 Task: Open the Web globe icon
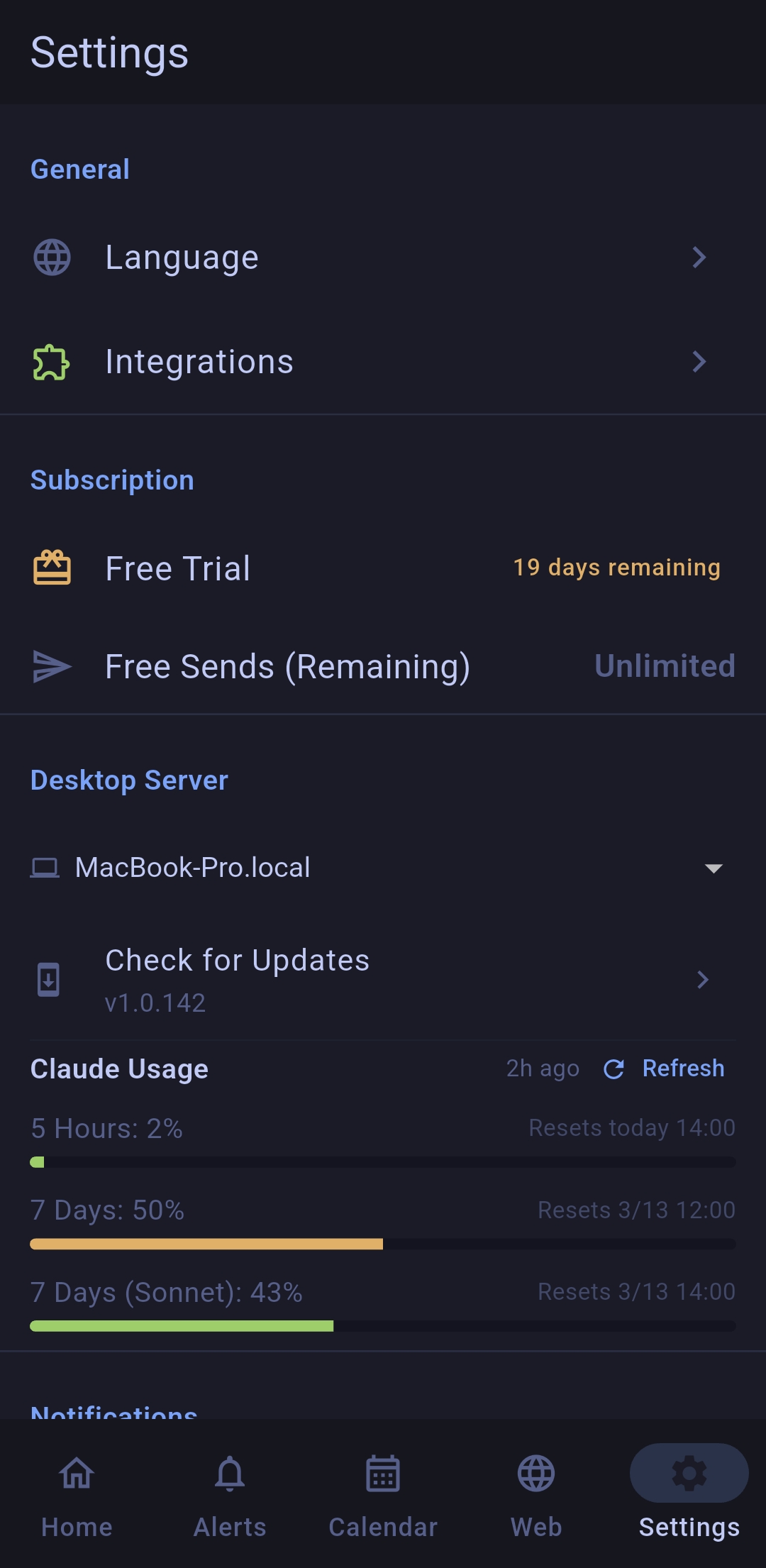coord(535,1473)
